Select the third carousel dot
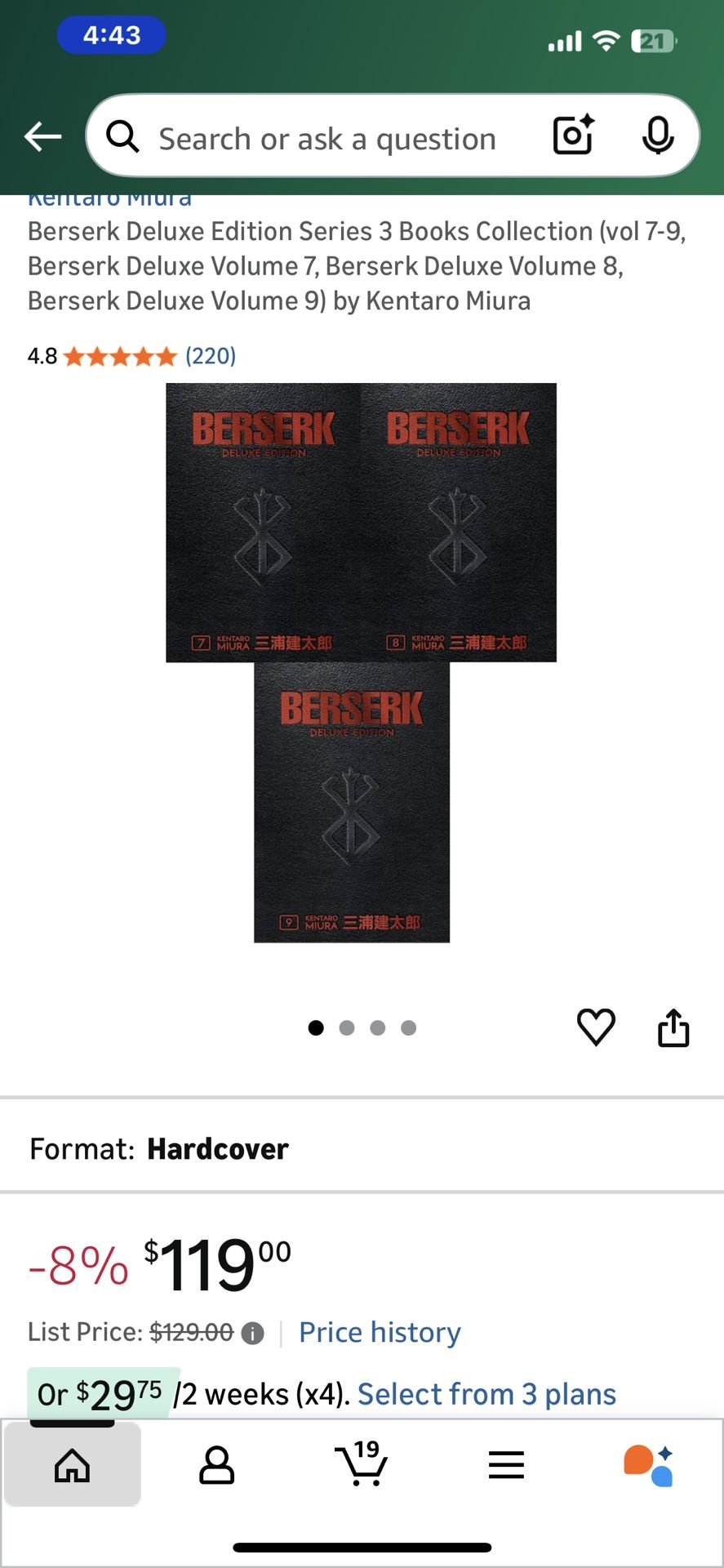Viewport: 724px width, 1568px height. tap(378, 1027)
